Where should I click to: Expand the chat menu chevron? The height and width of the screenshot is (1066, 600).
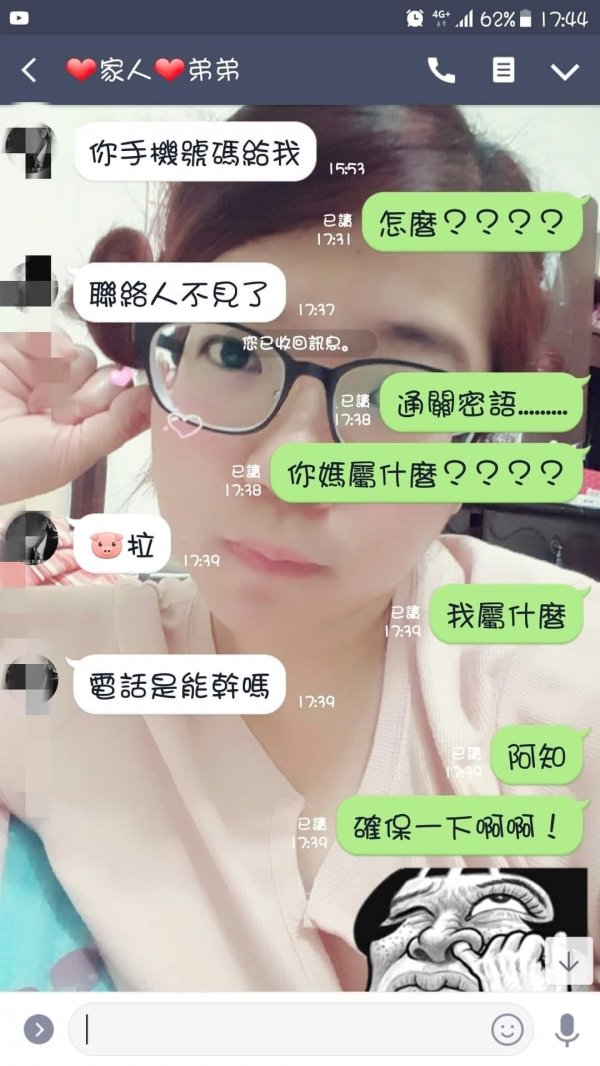[565, 70]
